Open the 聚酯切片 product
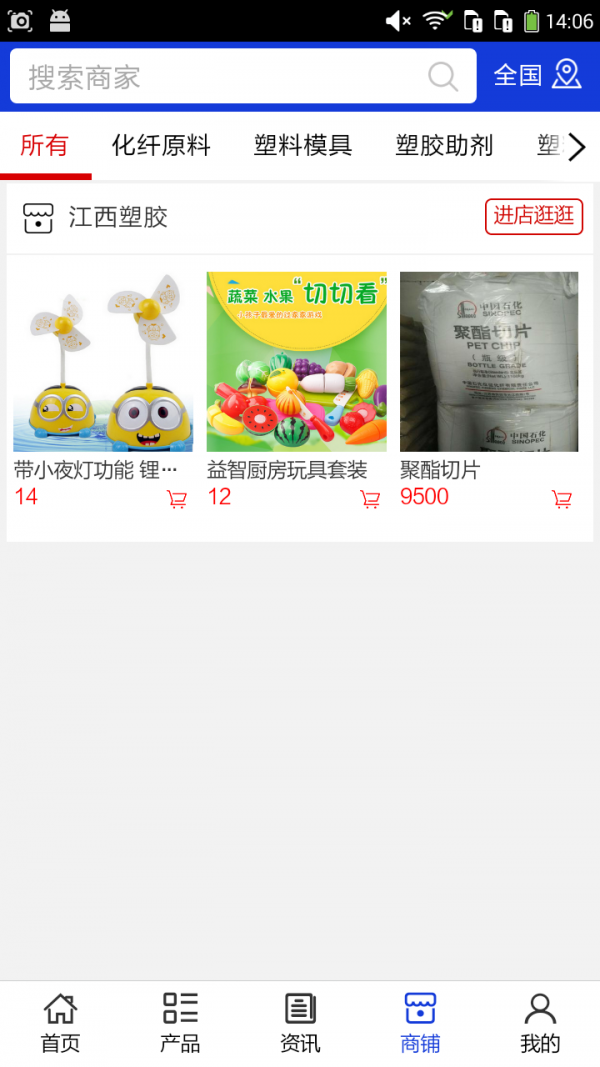Viewport: 600px width, 1067px height. [489, 362]
